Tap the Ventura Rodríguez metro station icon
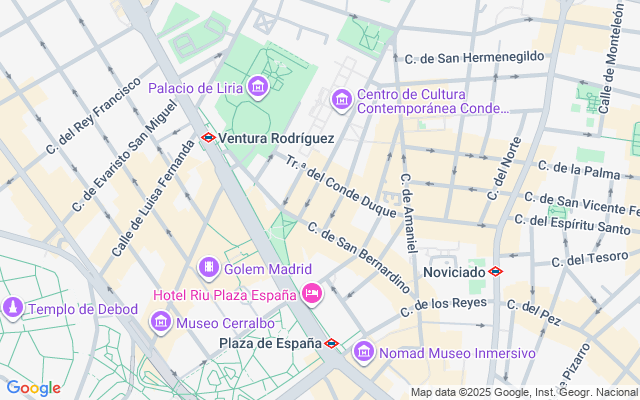The height and width of the screenshot is (400, 640). point(208,138)
